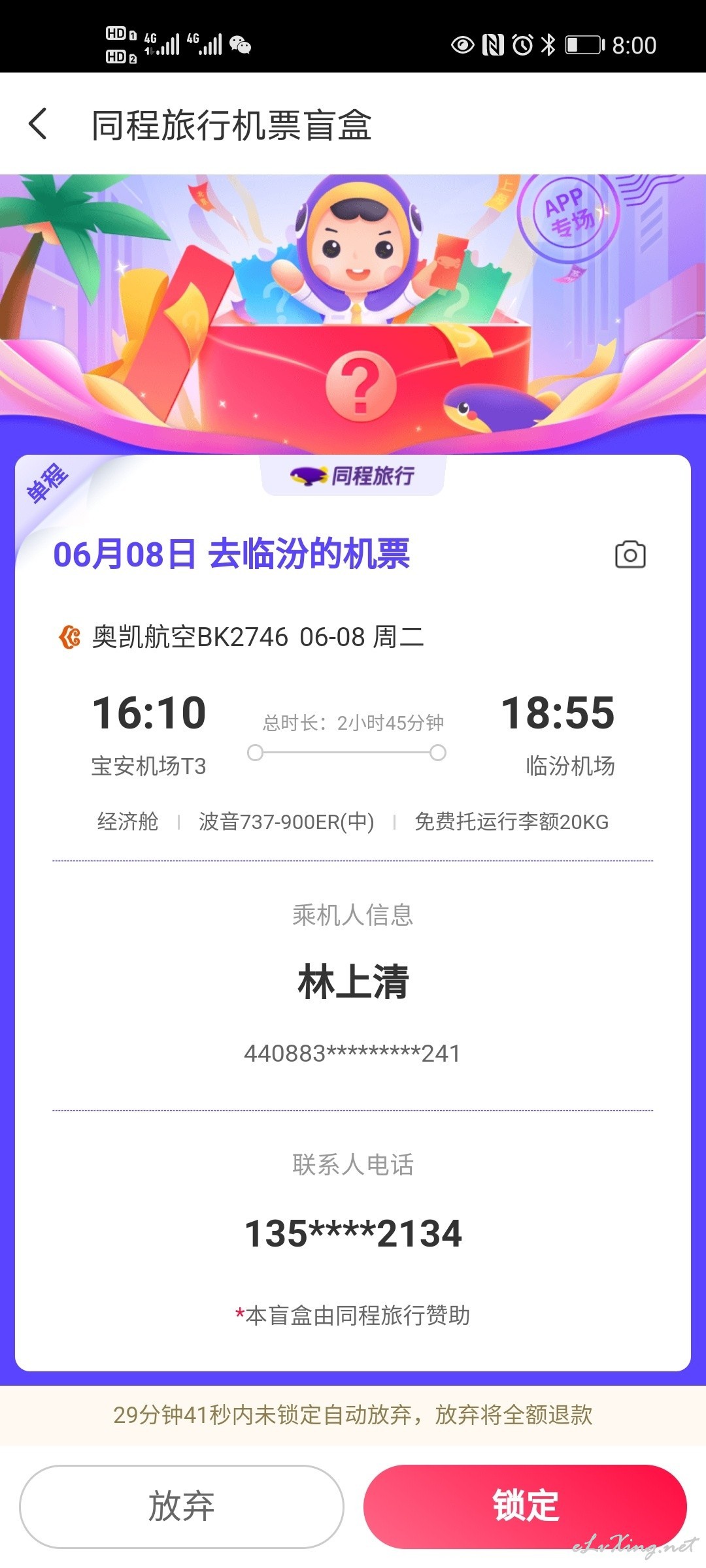This screenshot has width=706, height=1568.
Task: Tap 锁定 to lock in the ticket
Action: pyautogui.click(x=525, y=1506)
